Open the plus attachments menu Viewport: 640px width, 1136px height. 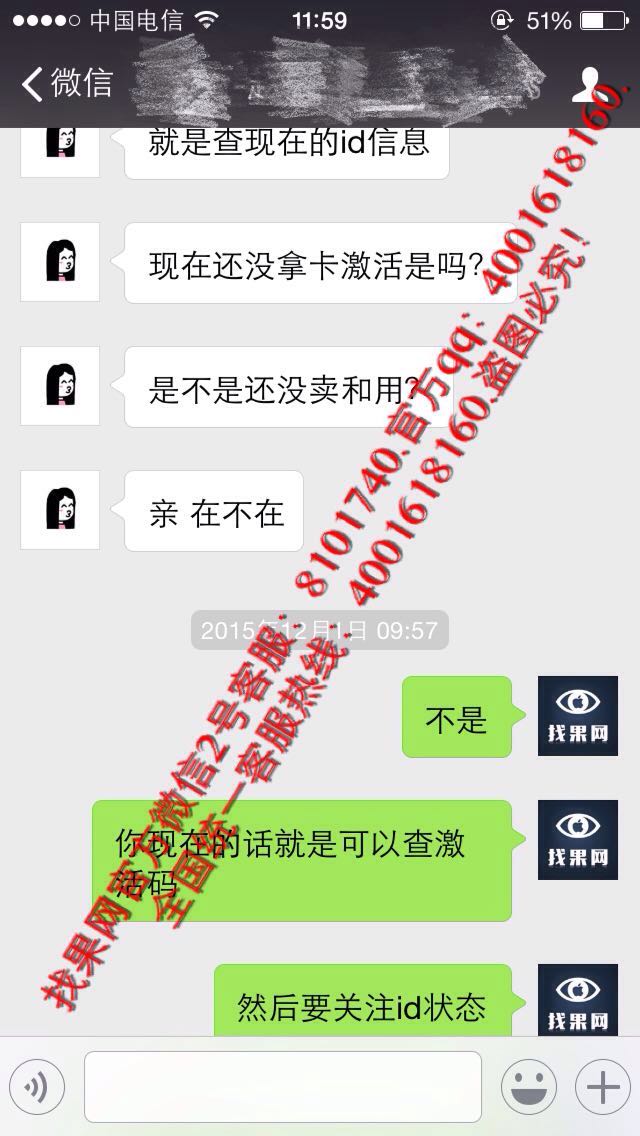[602, 1087]
